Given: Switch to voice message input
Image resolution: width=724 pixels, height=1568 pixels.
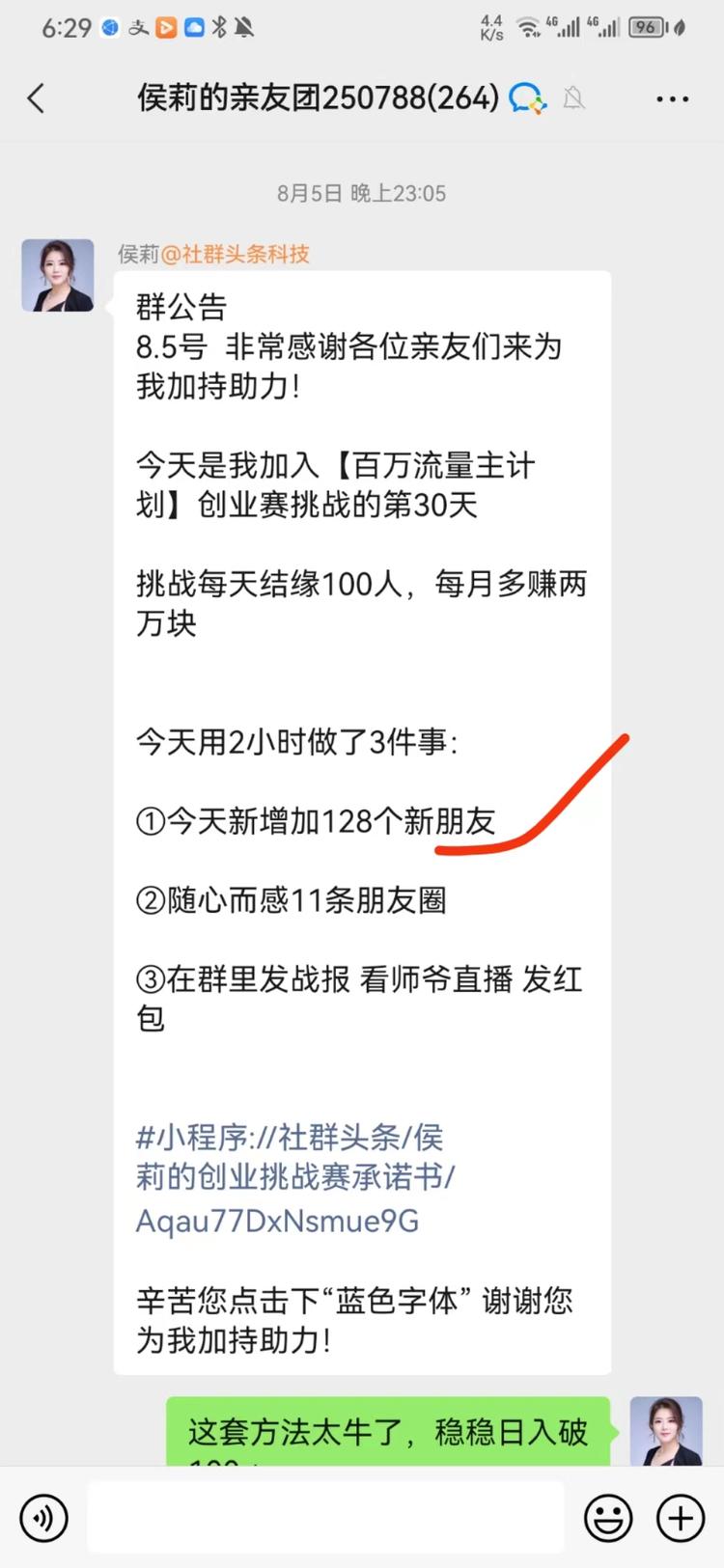Looking at the screenshot, I should [44, 1518].
